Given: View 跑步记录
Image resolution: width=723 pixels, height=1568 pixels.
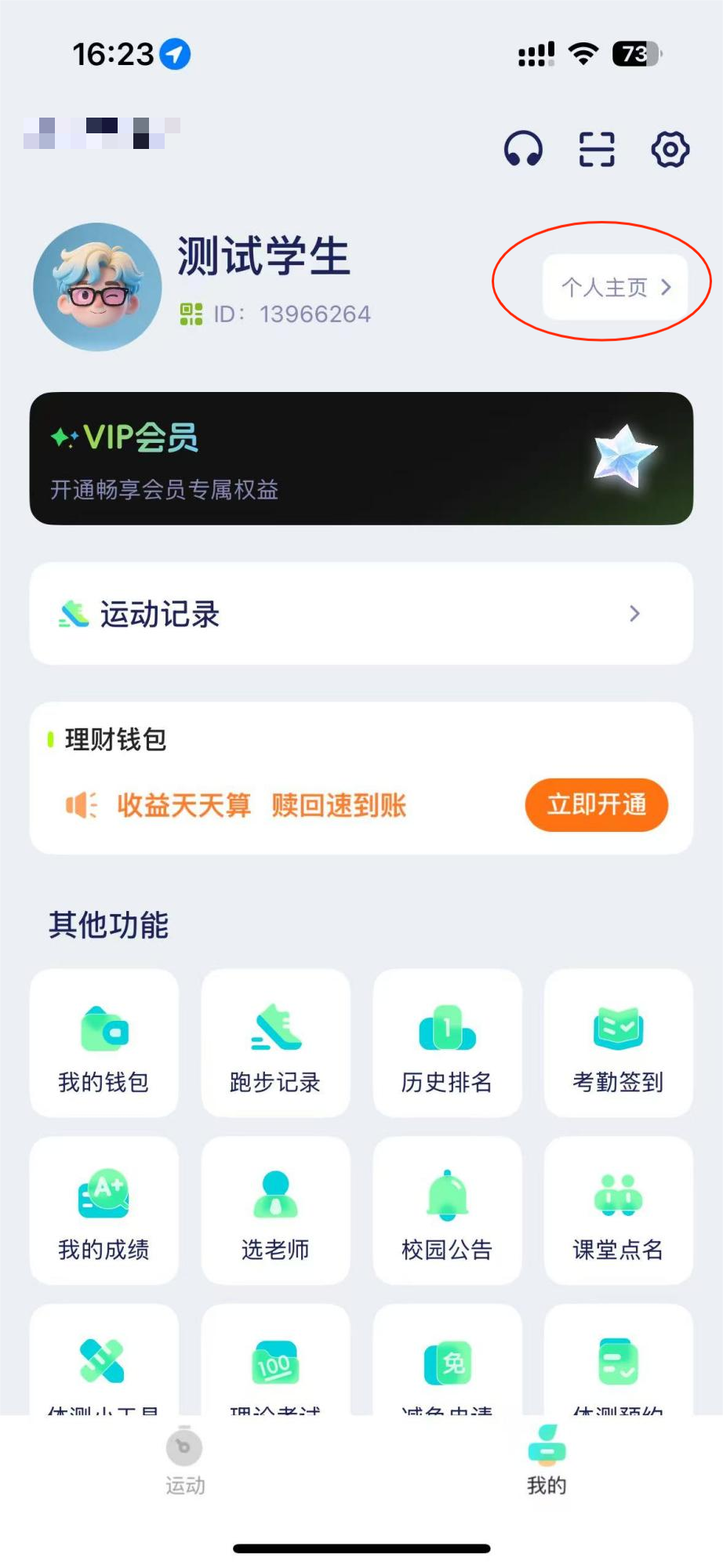Looking at the screenshot, I should pos(275,1044).
